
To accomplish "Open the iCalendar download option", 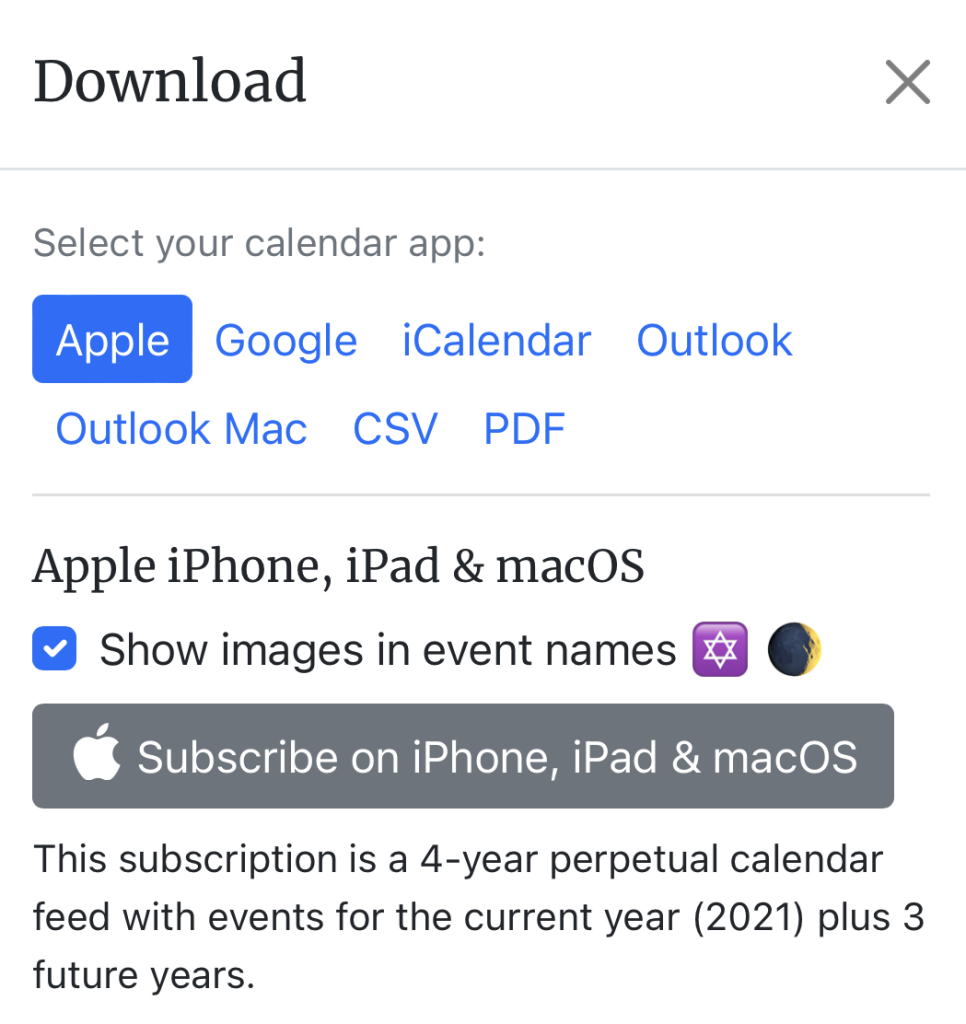I will 496,340.
